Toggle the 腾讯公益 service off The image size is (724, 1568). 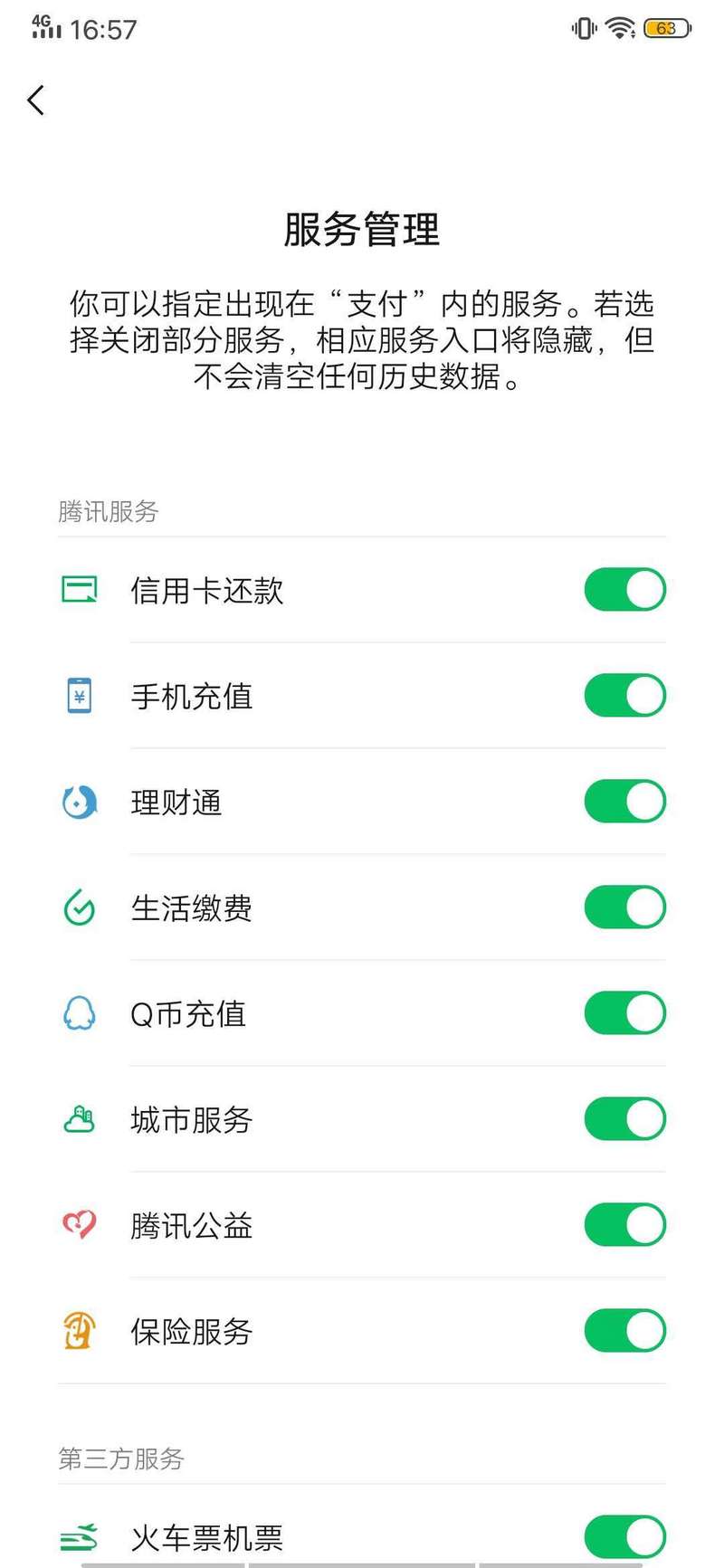[x=624, y=1225]
